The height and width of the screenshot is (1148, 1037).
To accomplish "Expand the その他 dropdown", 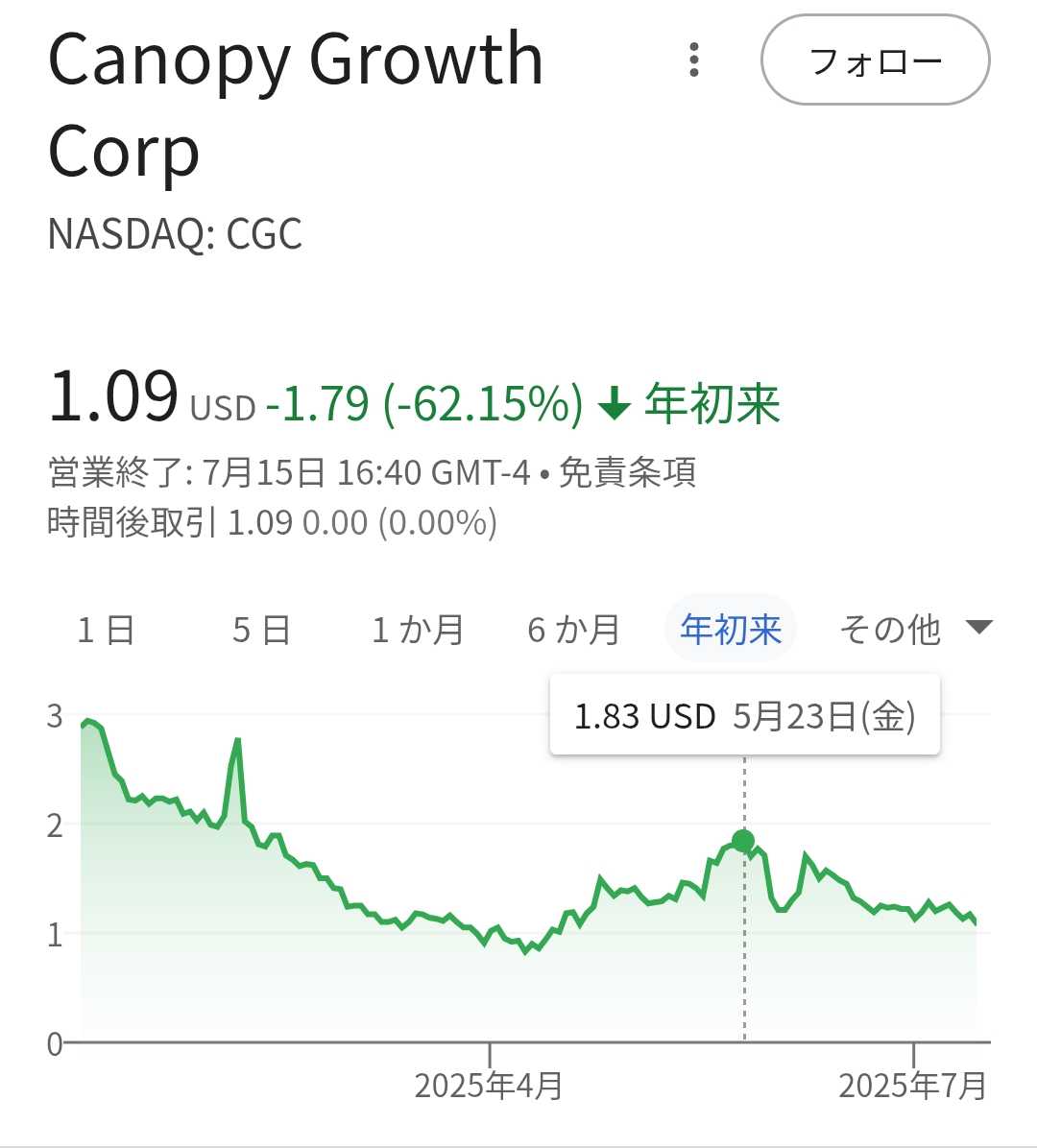I will [915, 629].
